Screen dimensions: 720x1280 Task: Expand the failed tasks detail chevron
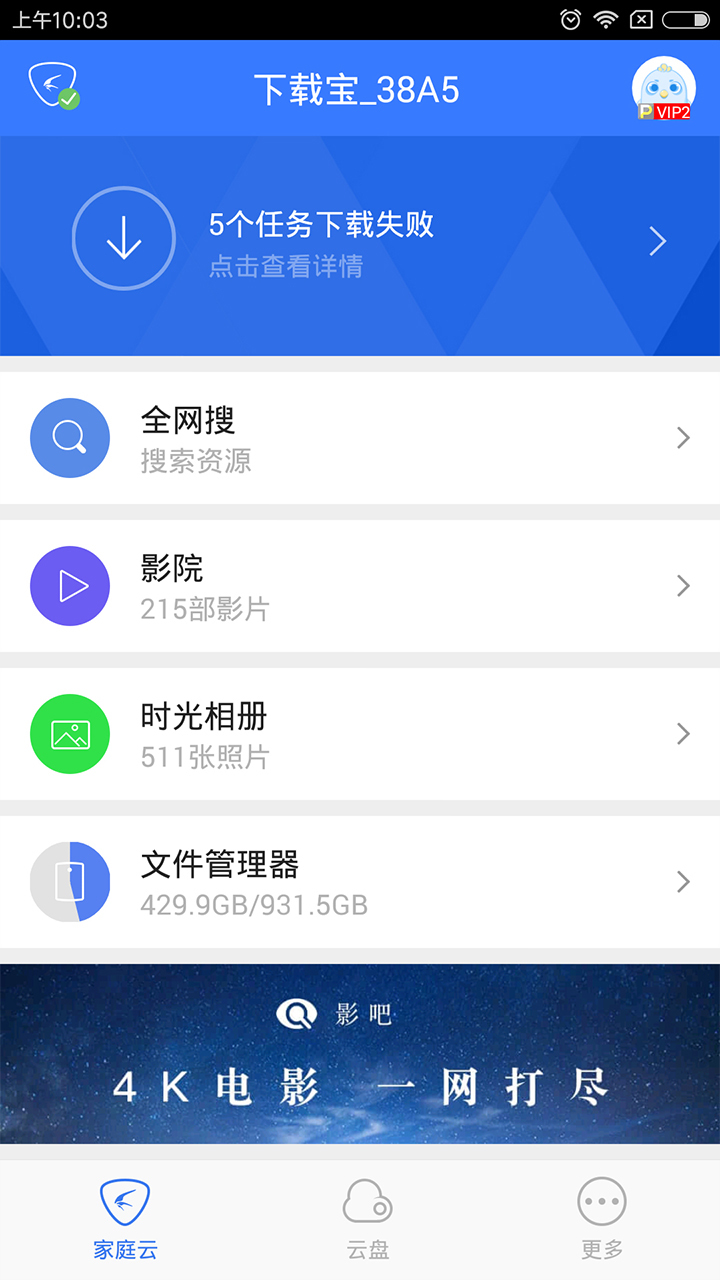tap(657, 241)
